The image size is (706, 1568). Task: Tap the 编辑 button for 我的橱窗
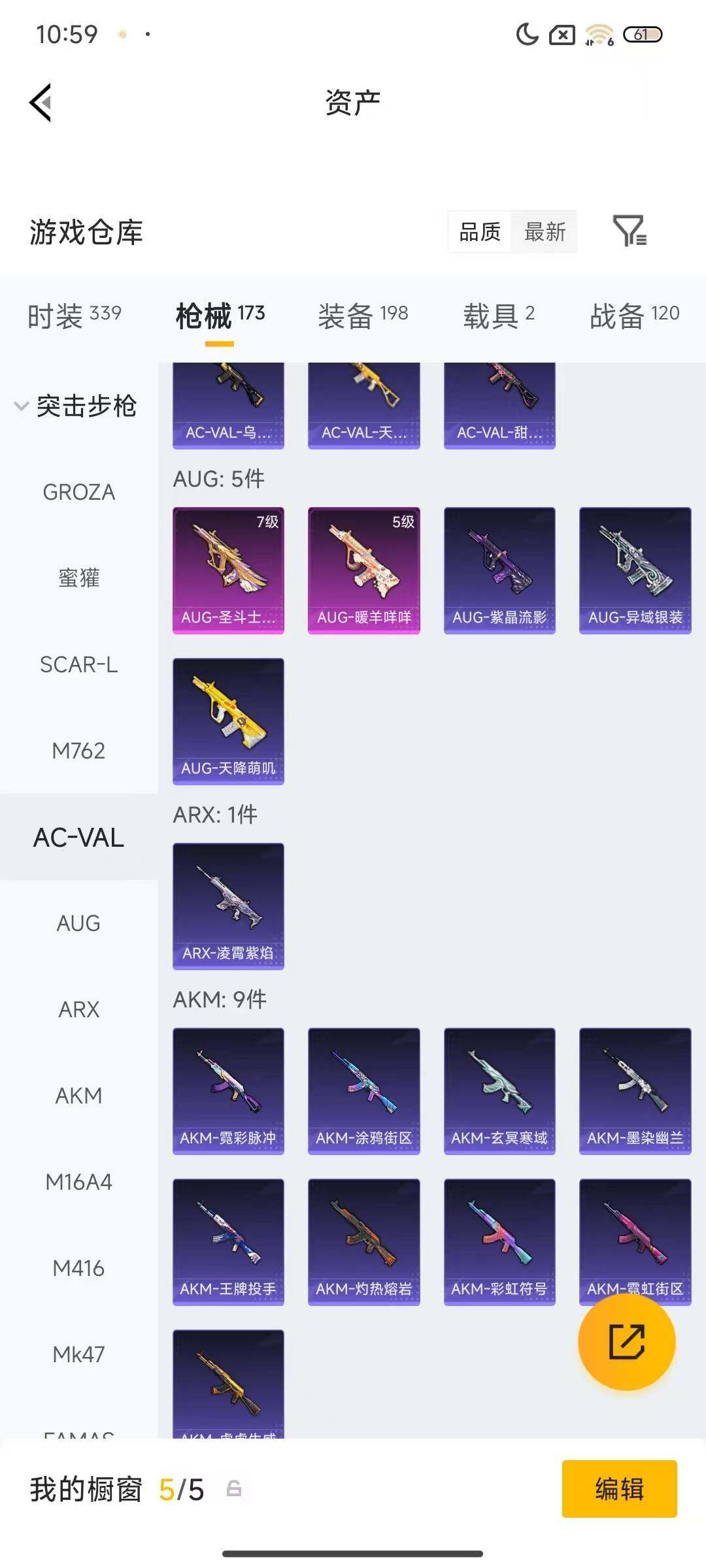pos(619,1489)
